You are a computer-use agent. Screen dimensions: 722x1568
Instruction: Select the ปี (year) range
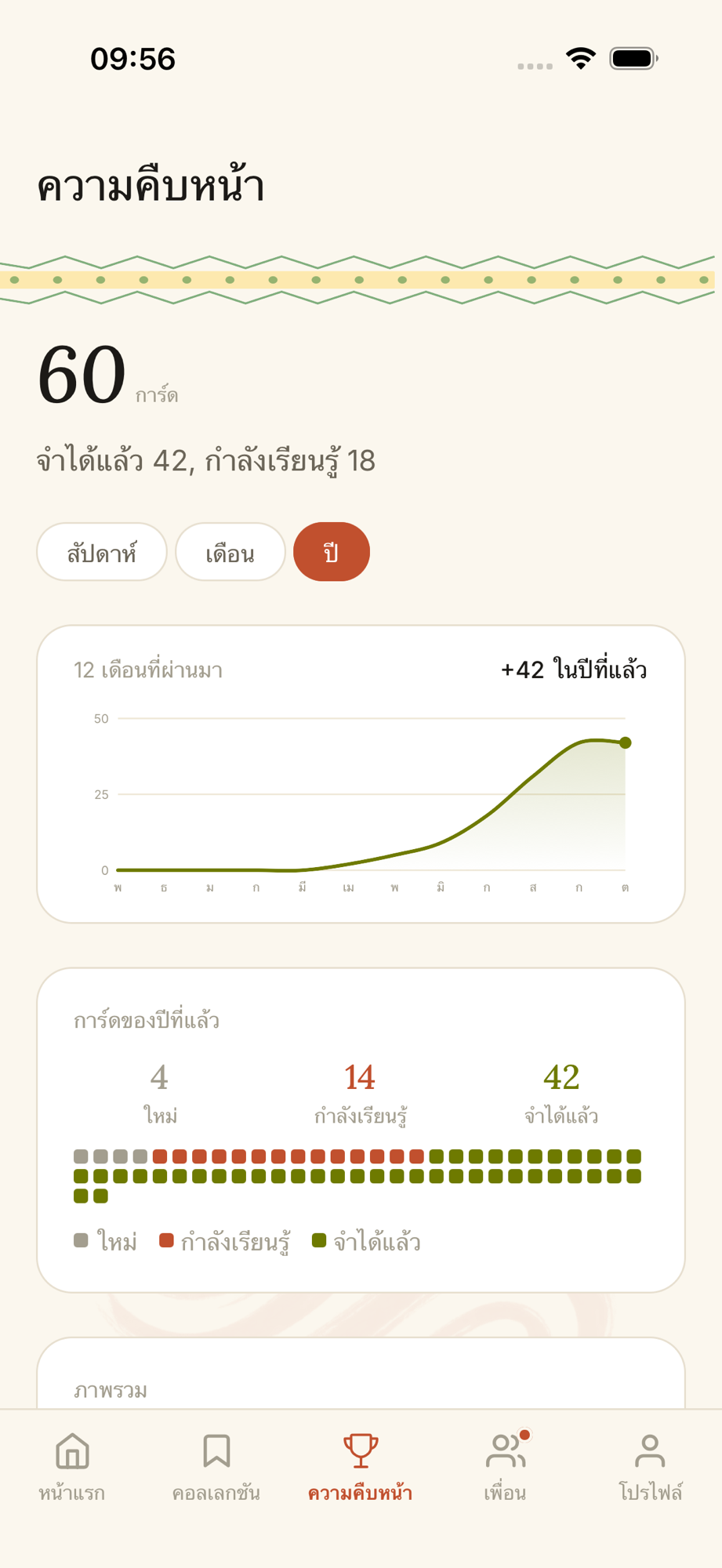332,552
